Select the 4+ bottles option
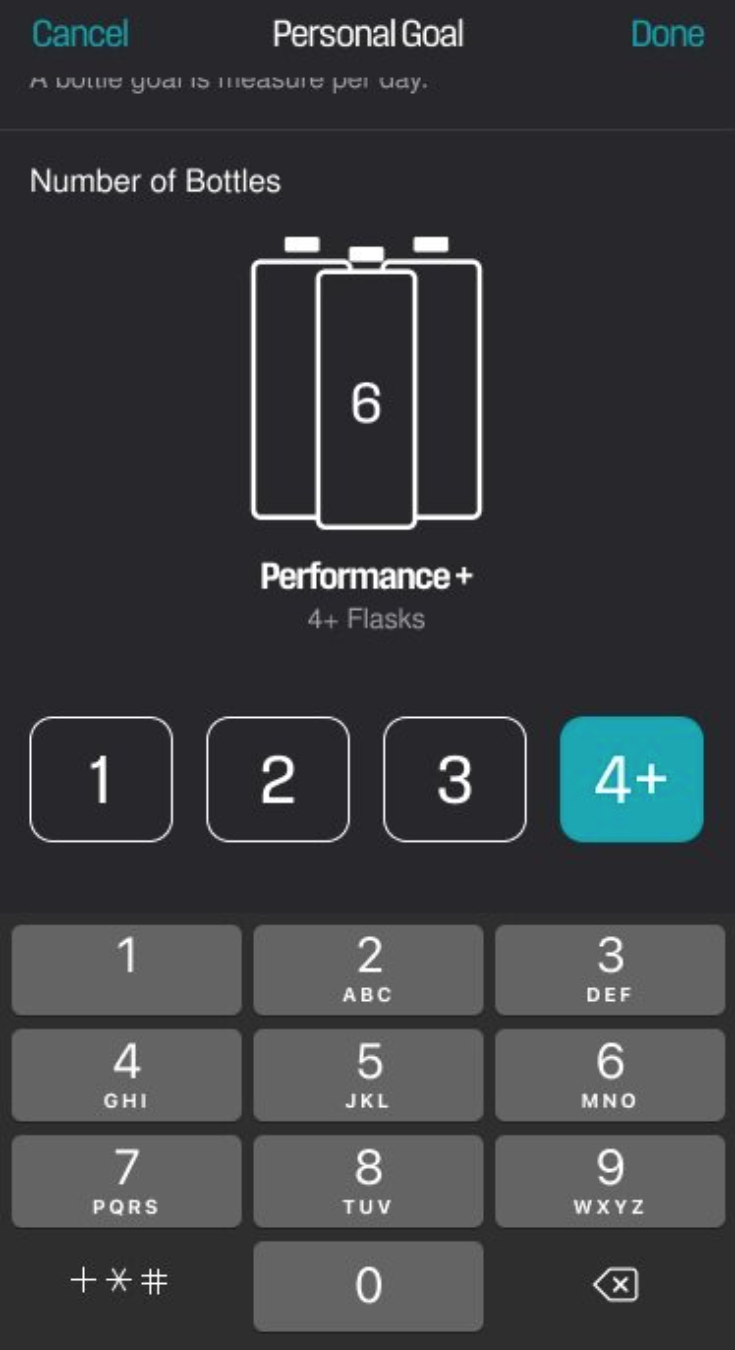This screenshot has height=1350, width=735. (x=631, y=779)
